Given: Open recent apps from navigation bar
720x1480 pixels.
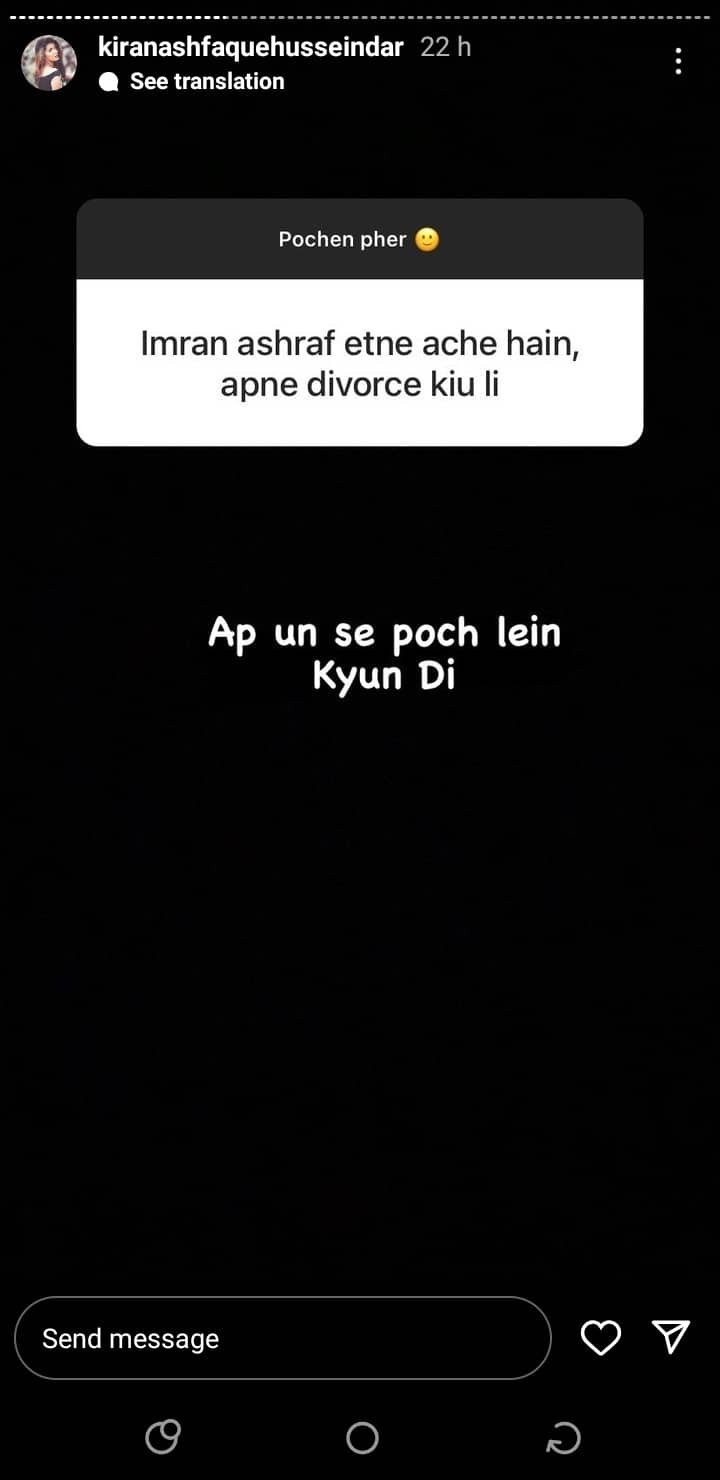Looking at the screenshot, I should (x=162, y=1438).
